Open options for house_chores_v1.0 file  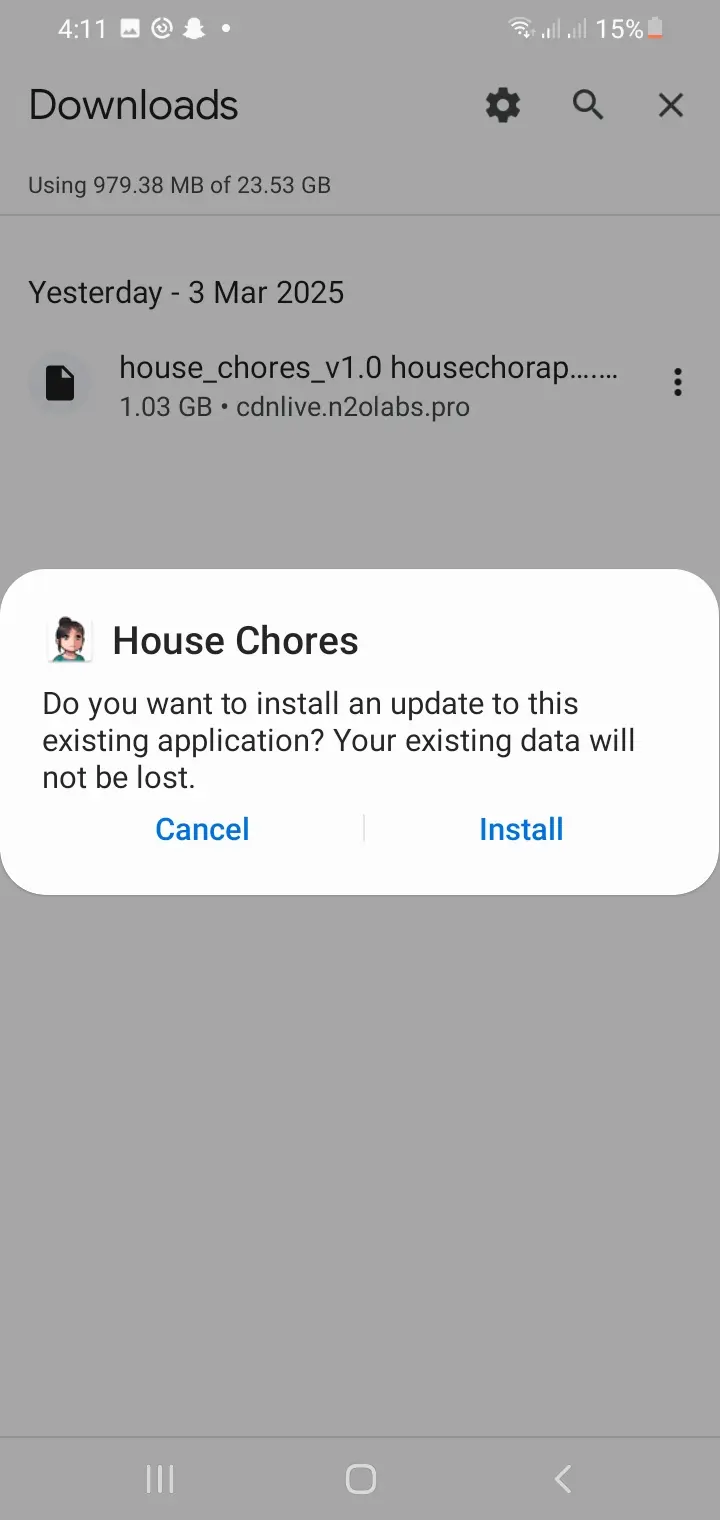coord(678,383)
